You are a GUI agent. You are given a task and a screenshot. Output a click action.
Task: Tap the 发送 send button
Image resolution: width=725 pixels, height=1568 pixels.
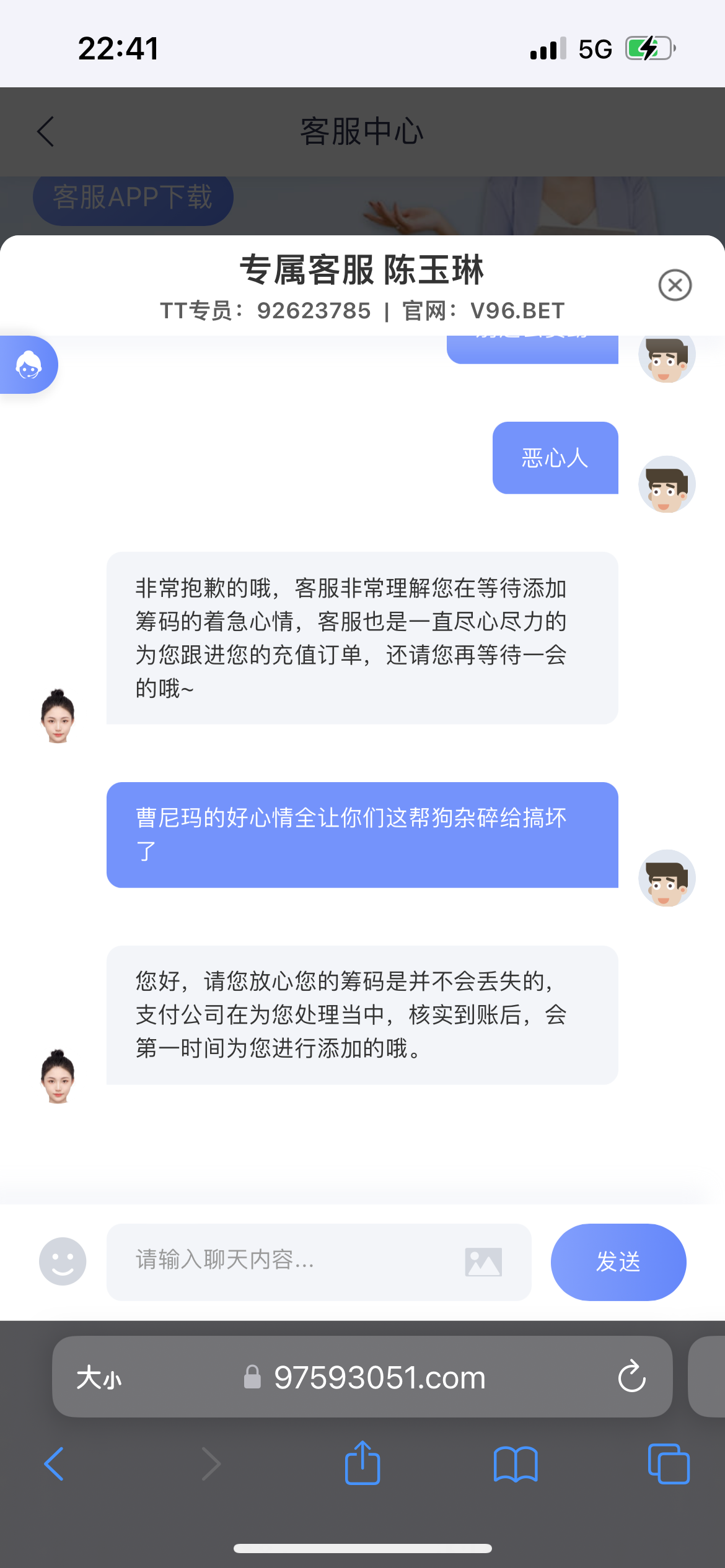[x=618, y=1261]
